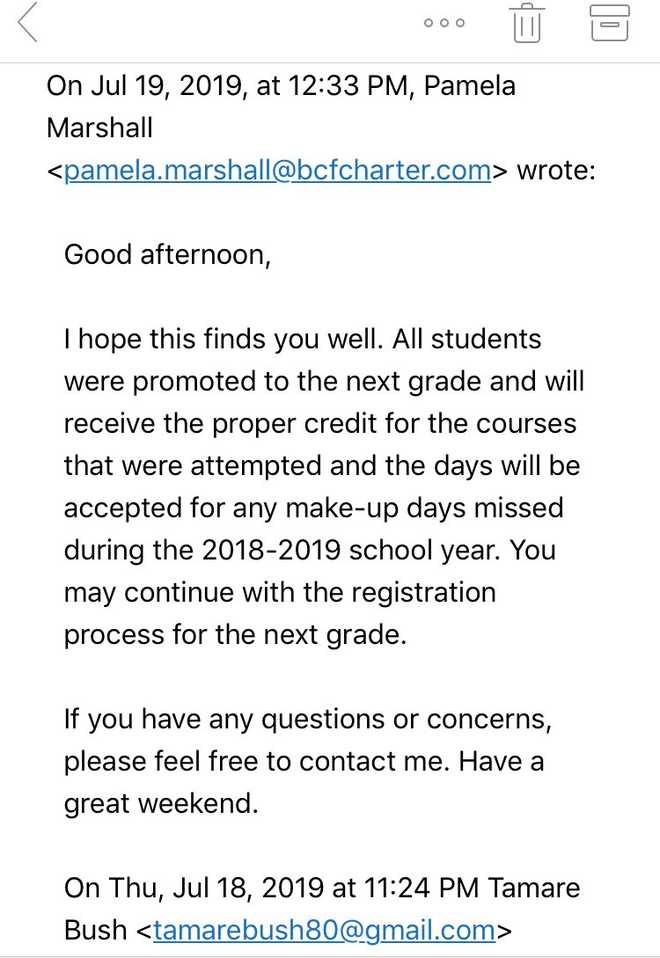Open the pamela.marshall@bcfcharter.com email link

tap(277, 171)
